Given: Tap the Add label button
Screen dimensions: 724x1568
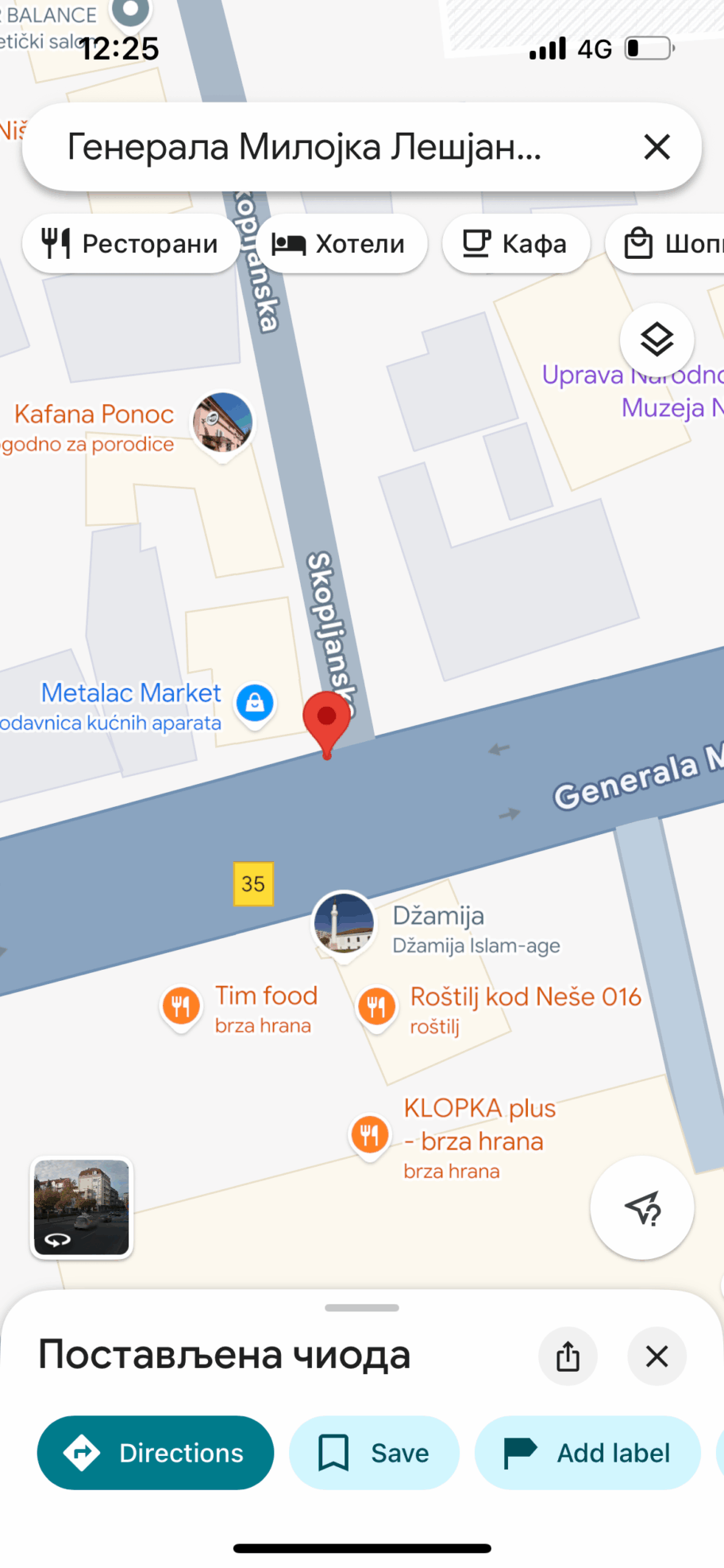Looking at the screenshot, I should 587,1453.
